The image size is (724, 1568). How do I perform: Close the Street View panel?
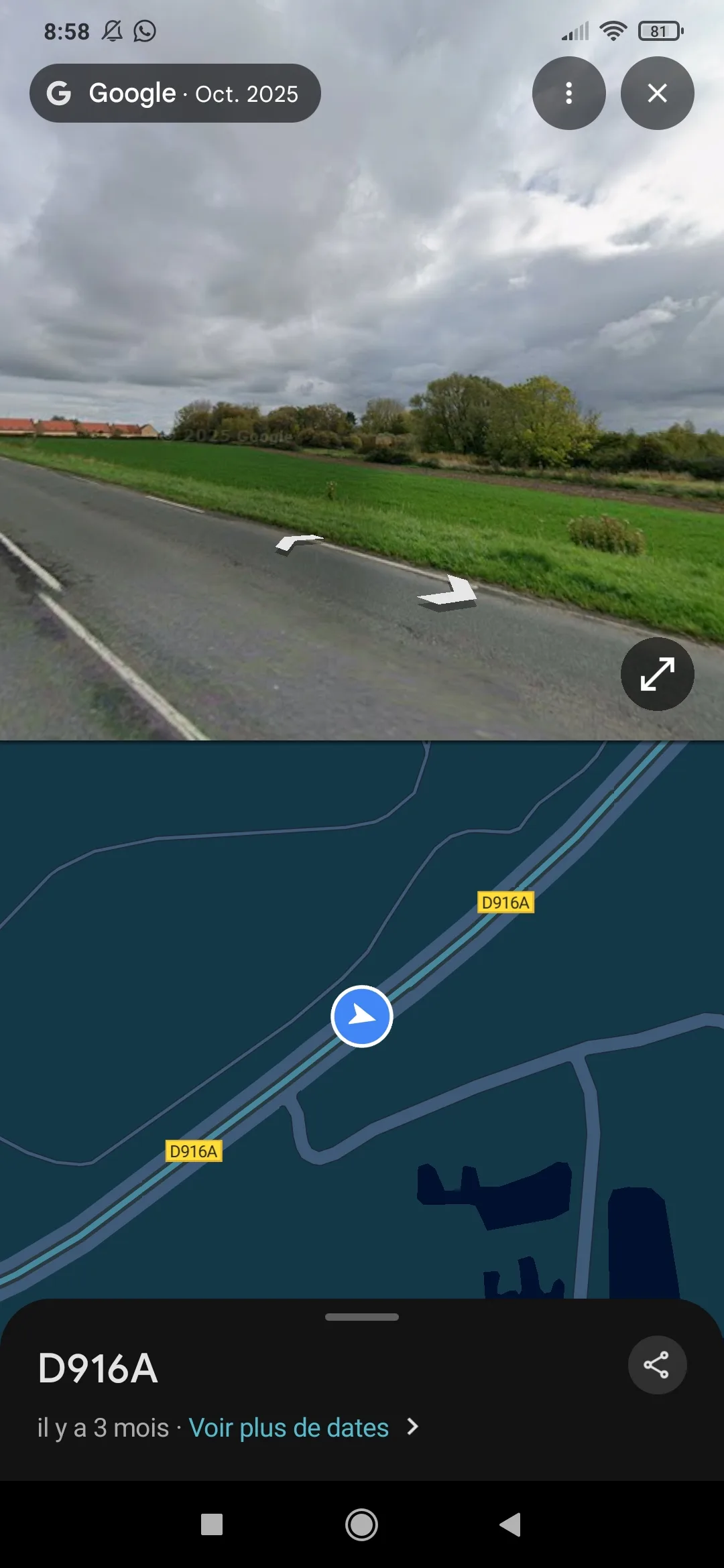[657, 93]
